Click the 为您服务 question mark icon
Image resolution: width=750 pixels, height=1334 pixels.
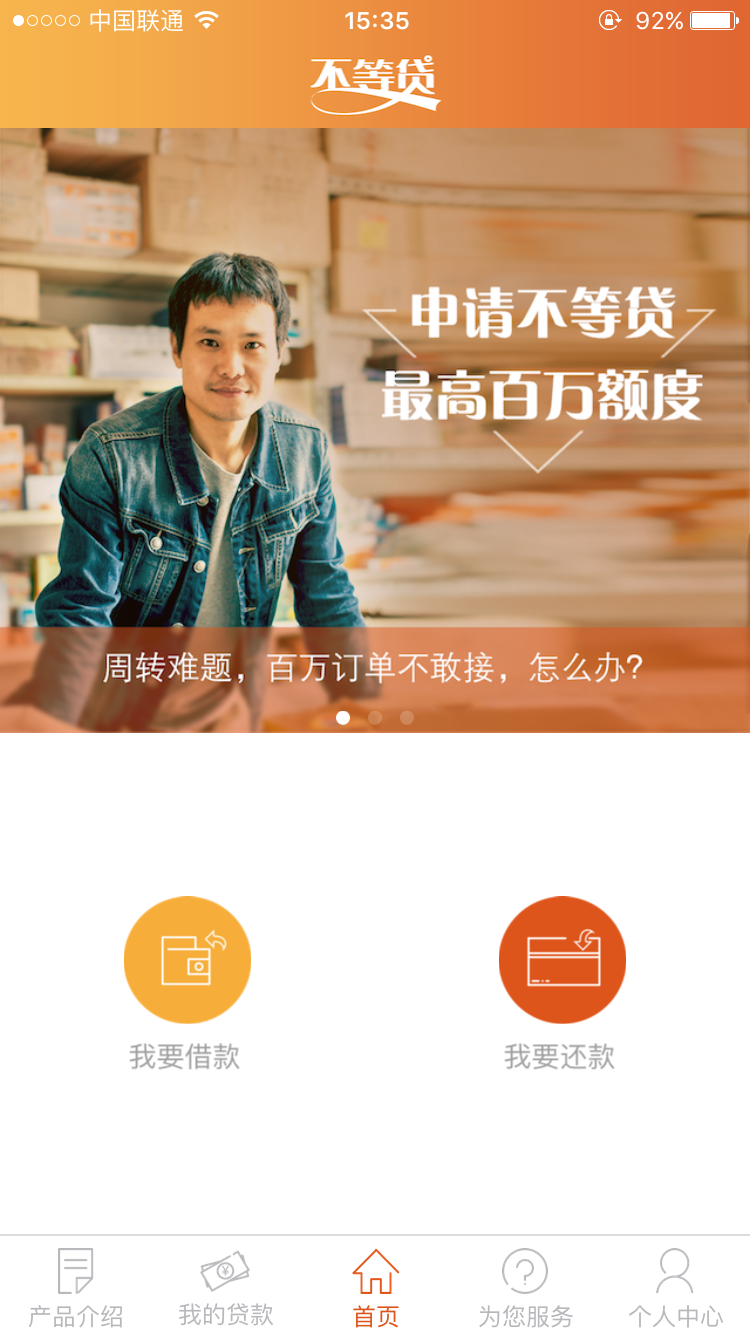point(524,1272)
